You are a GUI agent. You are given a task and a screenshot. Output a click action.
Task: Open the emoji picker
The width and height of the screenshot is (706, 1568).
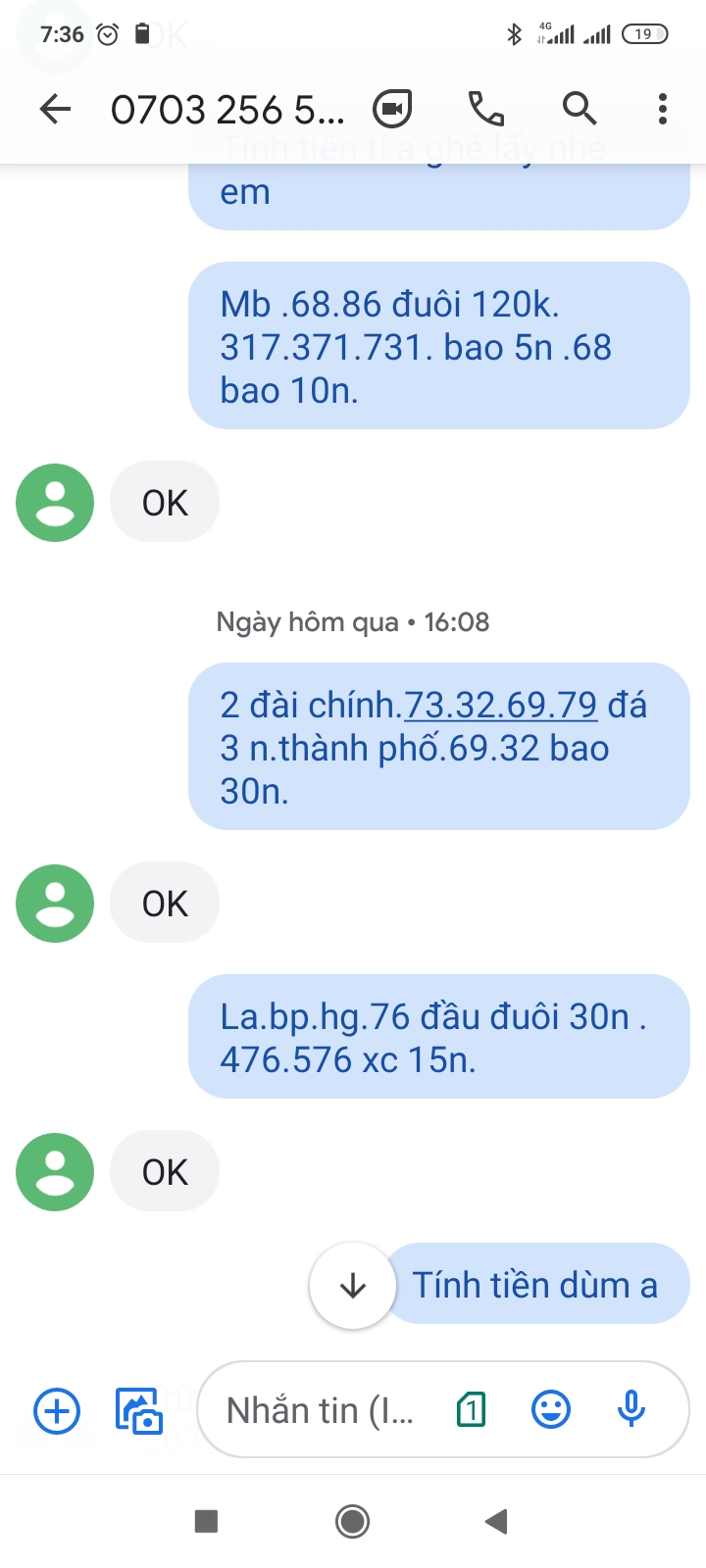tap(551, 1411)
